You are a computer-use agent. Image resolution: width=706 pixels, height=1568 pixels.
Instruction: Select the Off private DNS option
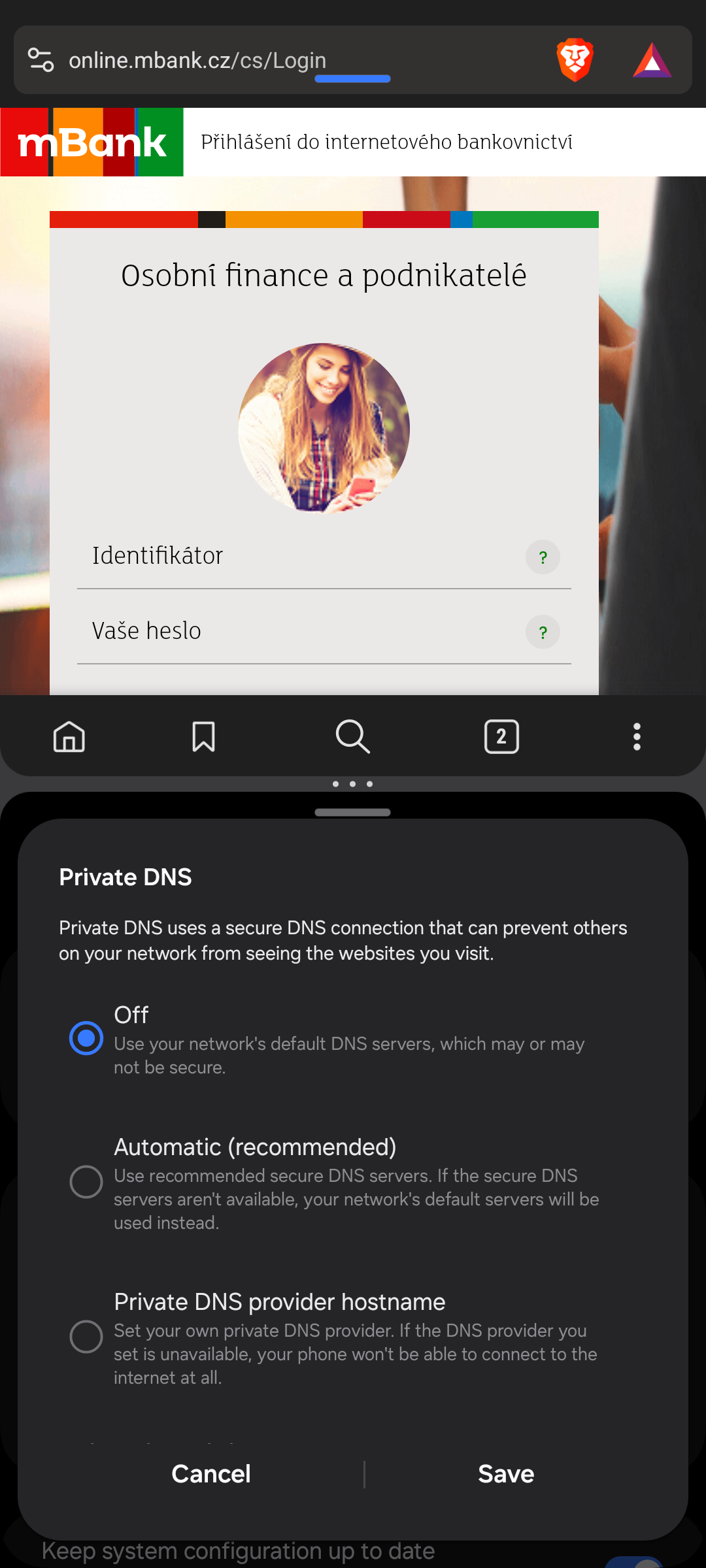point(86,1038)
